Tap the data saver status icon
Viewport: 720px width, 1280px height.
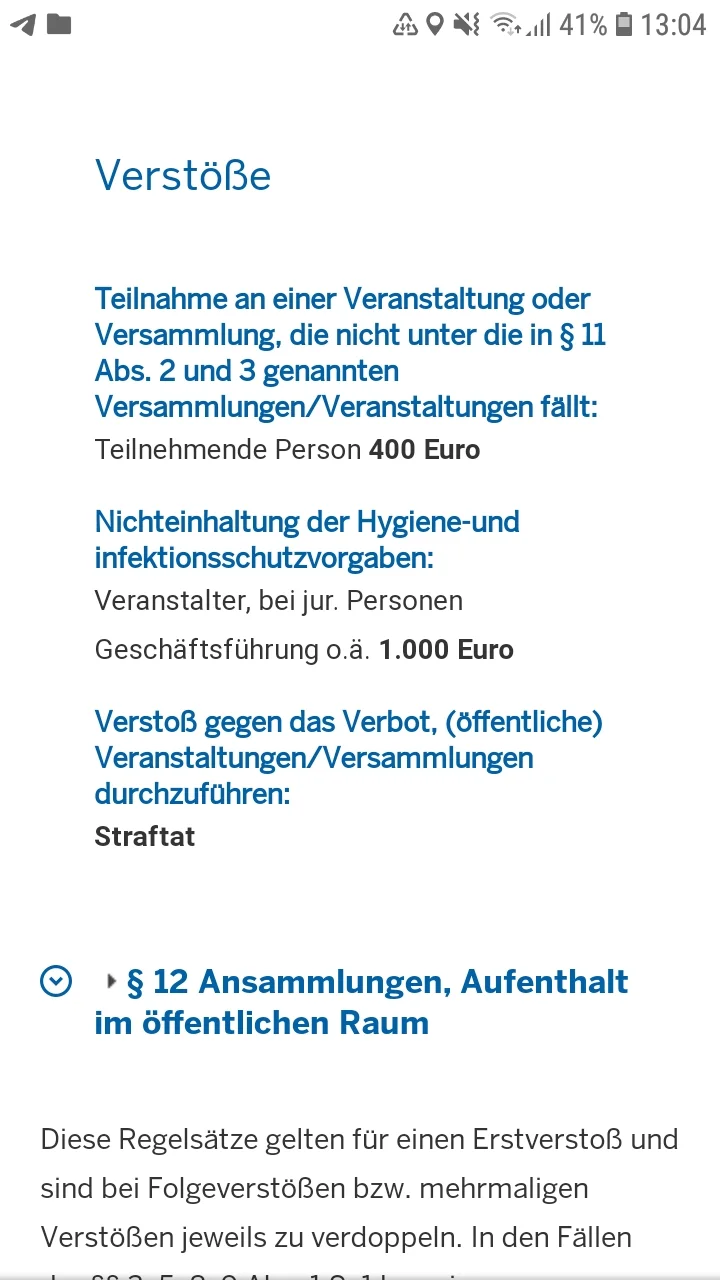coord(404,24)
